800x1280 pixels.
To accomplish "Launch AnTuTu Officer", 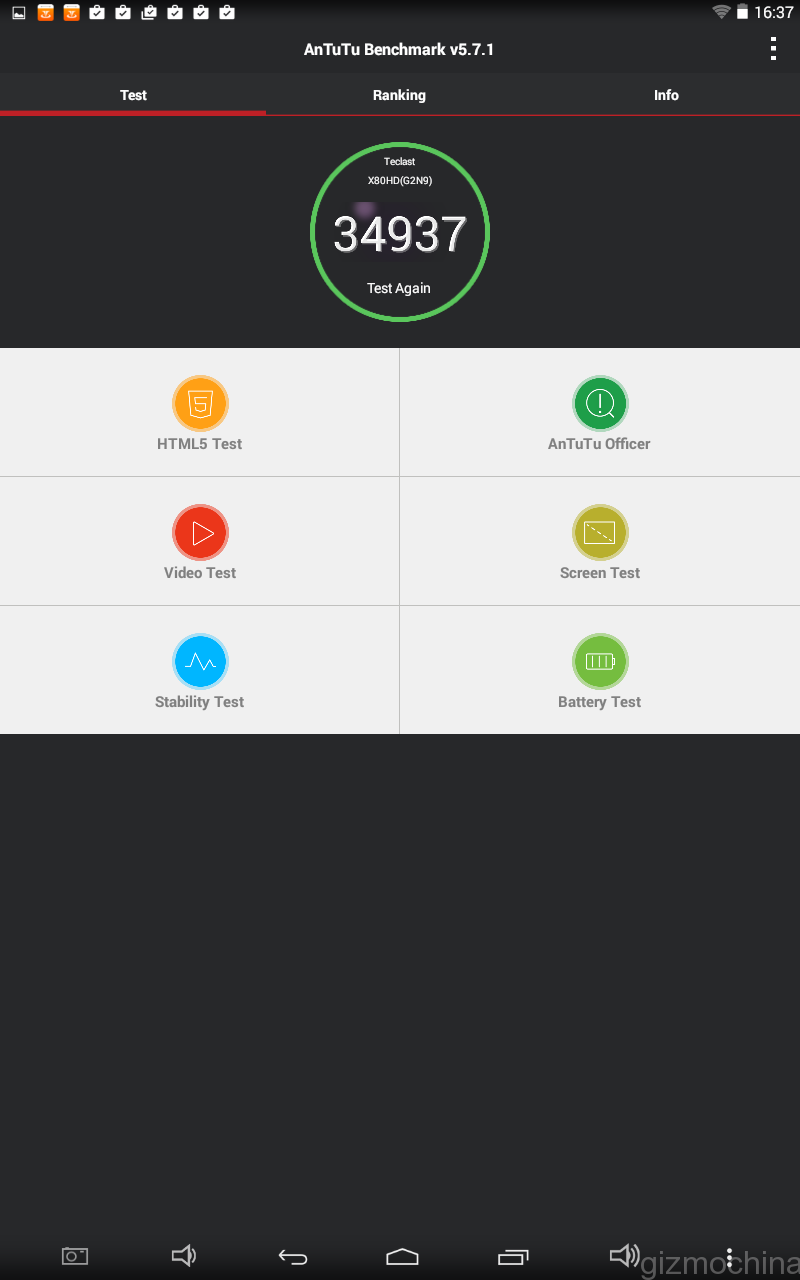I will click(599, 412).
